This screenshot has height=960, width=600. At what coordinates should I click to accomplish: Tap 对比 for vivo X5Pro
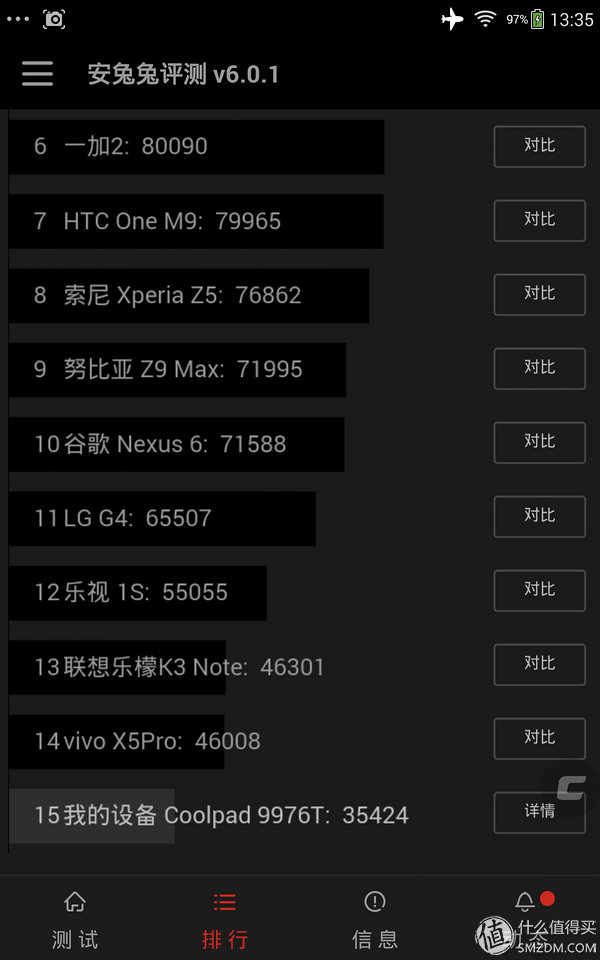pos(539,738)
